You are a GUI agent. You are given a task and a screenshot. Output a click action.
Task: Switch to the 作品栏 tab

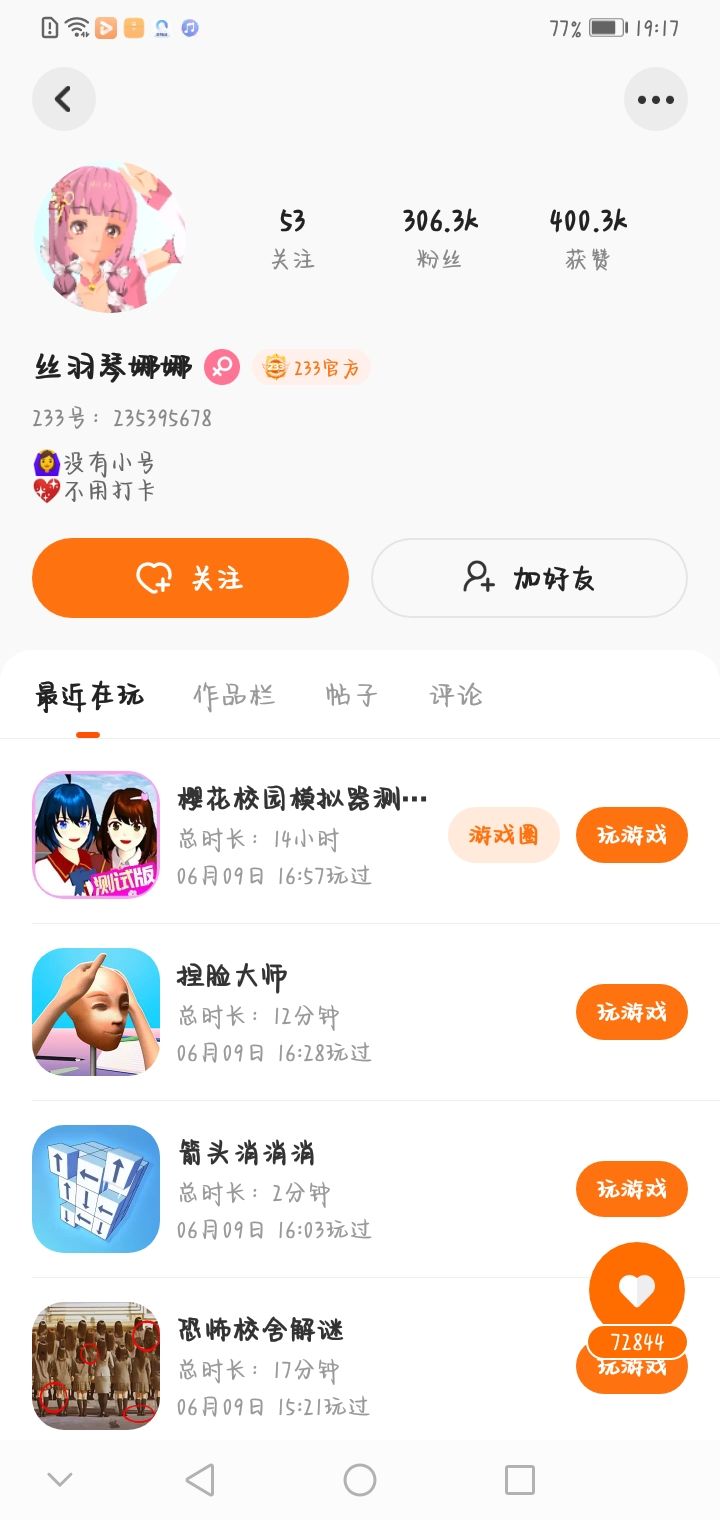coord(234,696)
